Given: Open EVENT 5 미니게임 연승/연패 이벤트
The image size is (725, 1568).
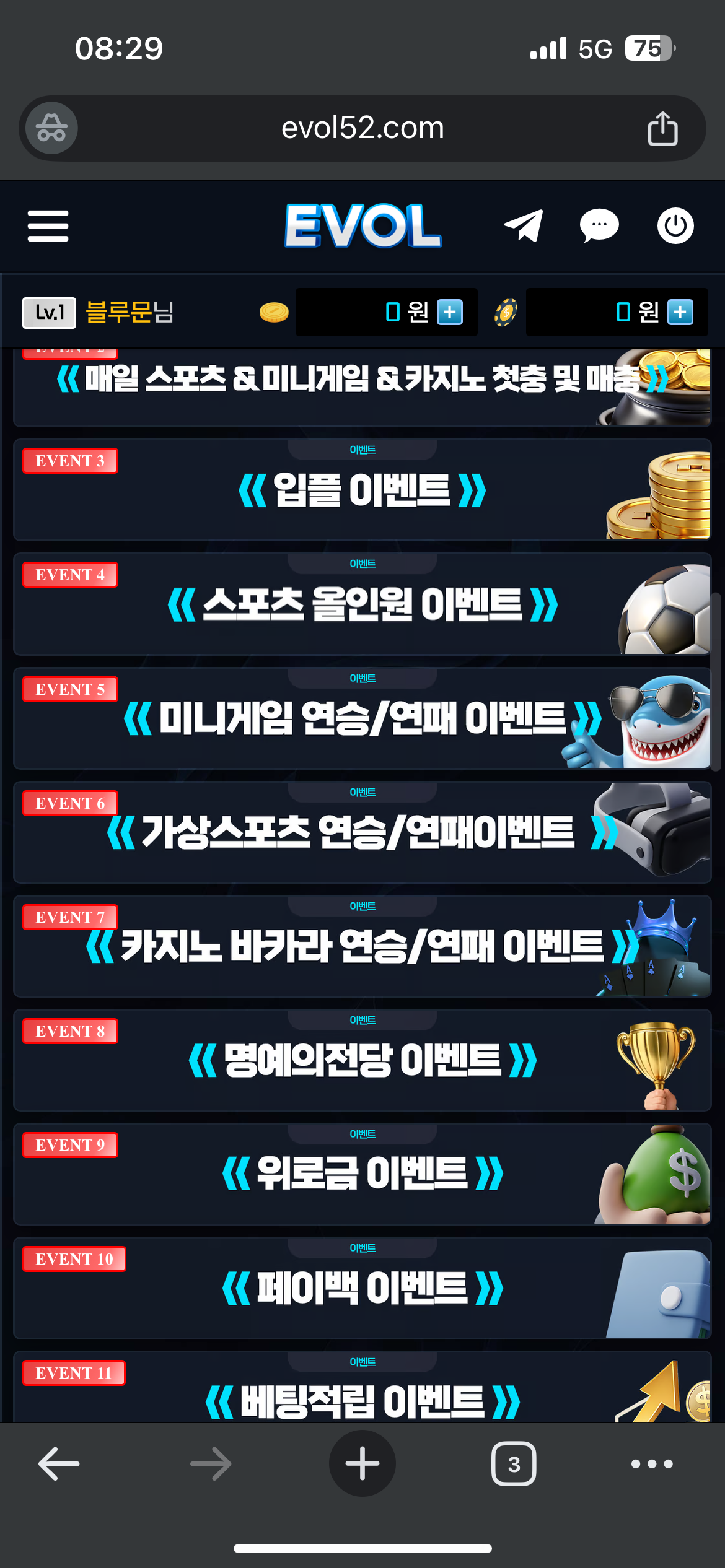Looking at the screenshot, I should 362,719.
